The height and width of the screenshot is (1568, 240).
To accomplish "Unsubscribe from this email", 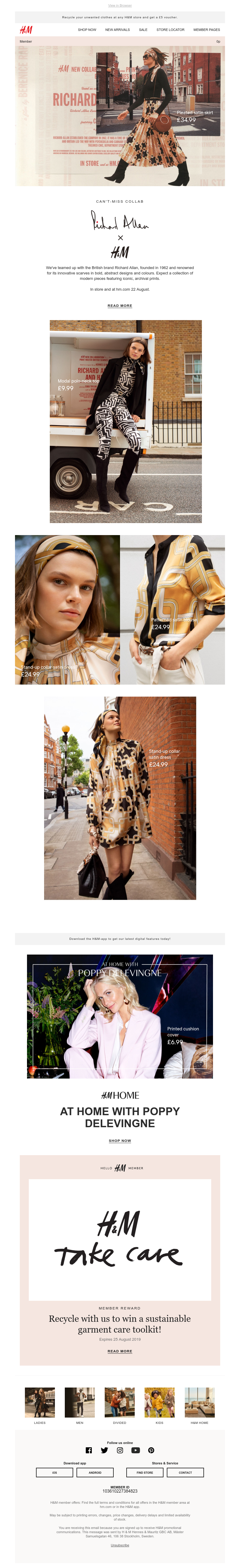I will [x=120, y=1545].
